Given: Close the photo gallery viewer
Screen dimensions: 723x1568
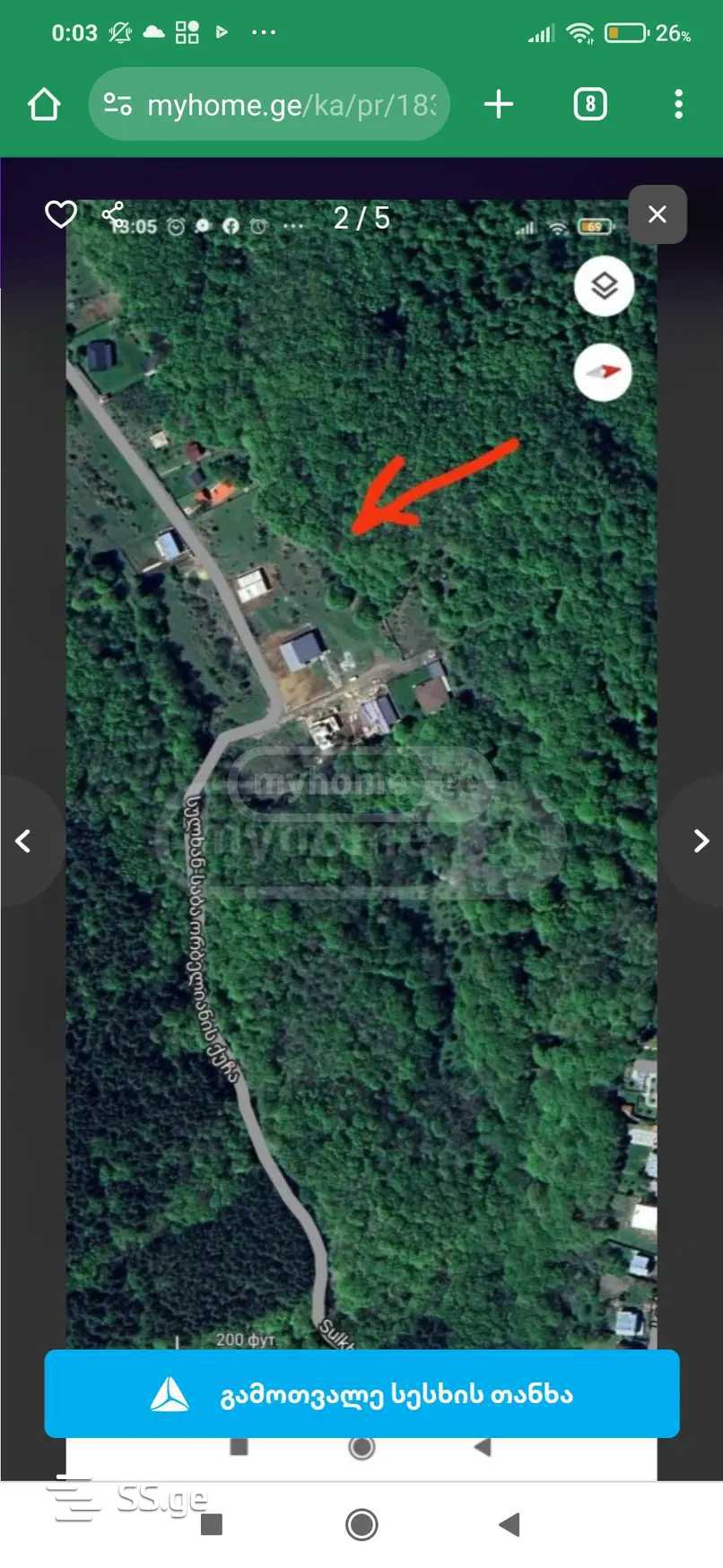Looking at the screenshot, I should click(x=658, y=214).
